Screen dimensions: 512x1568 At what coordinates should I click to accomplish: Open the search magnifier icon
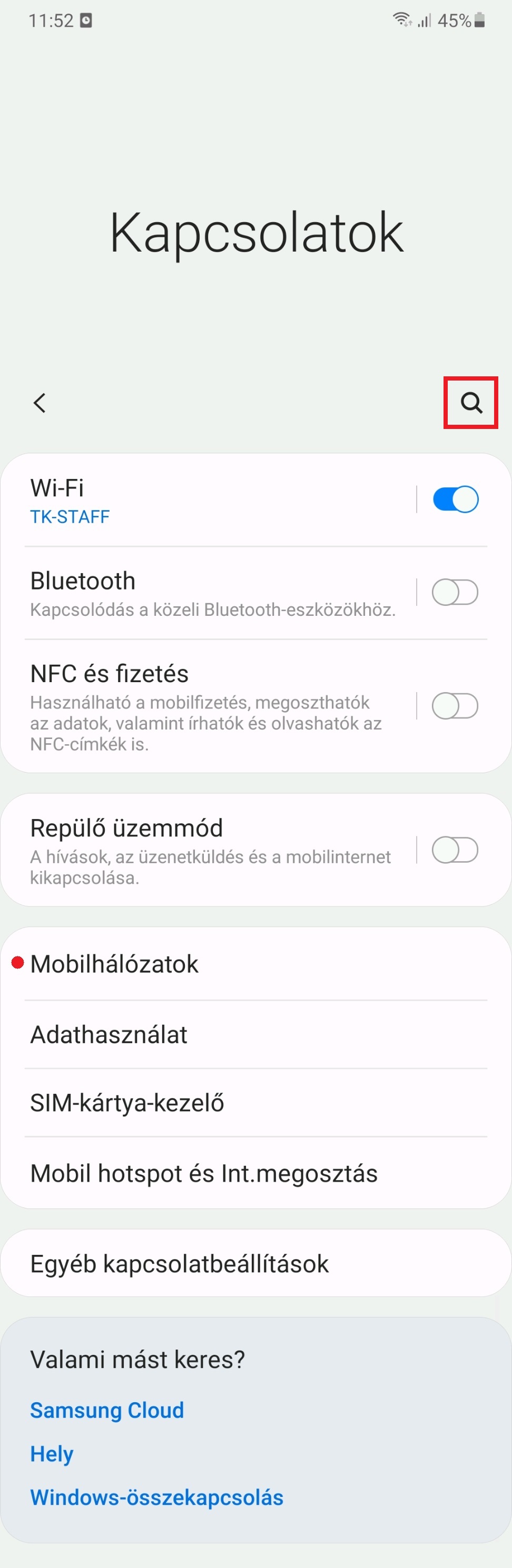point(470,402)
